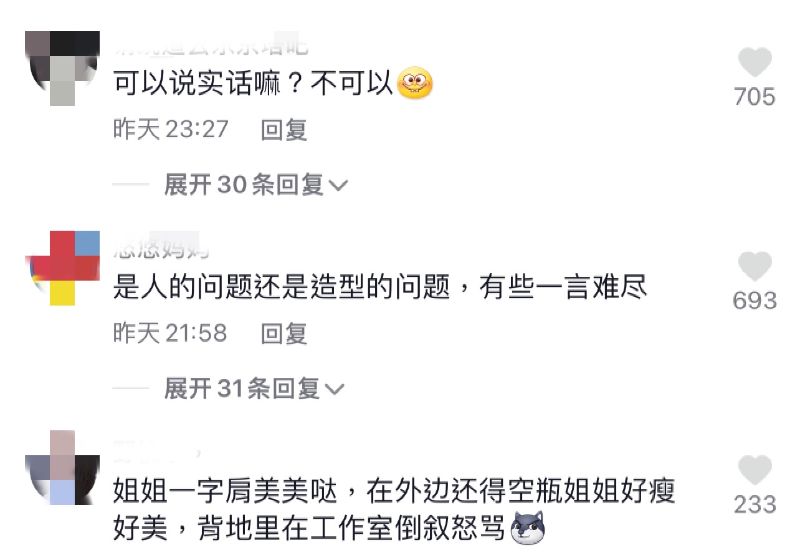Like the comment '是人的问题还是造型的问题'

(755, 267)
